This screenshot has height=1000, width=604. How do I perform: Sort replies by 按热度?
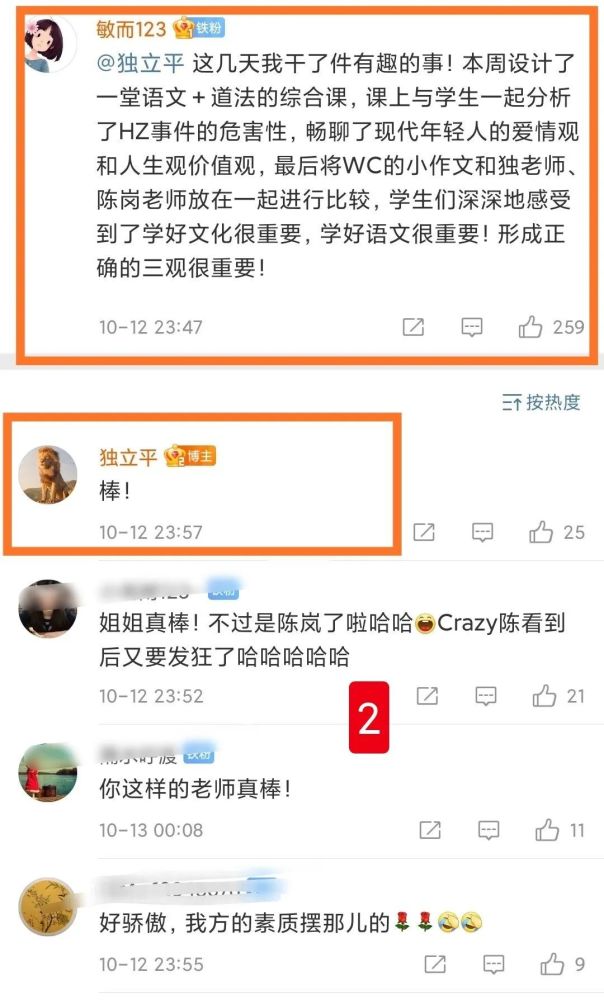541,402
